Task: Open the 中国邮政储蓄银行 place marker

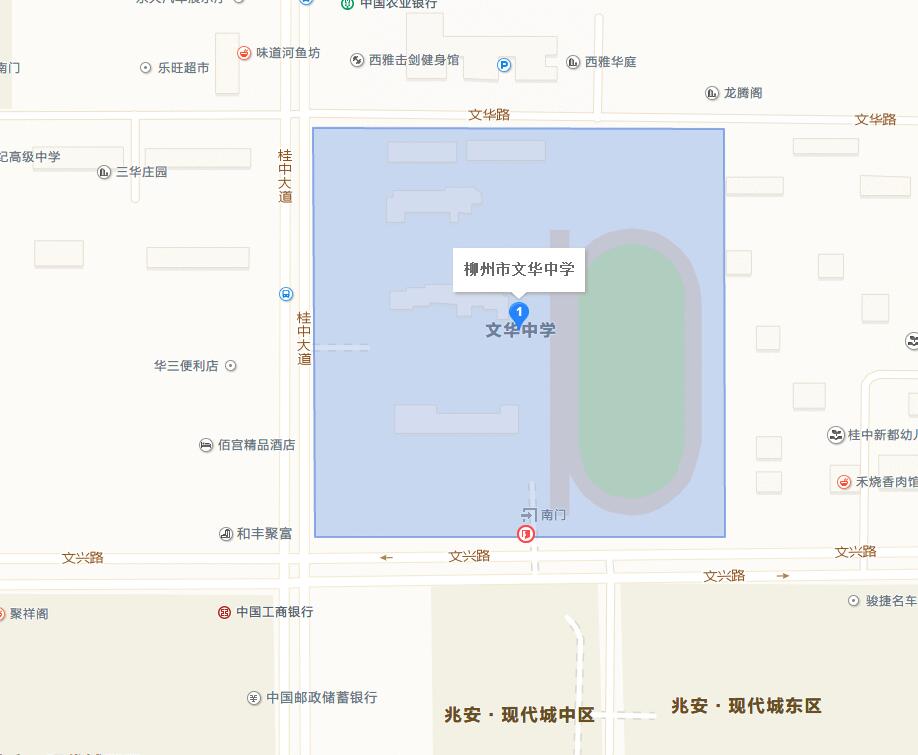Action: tap(255, 698)
